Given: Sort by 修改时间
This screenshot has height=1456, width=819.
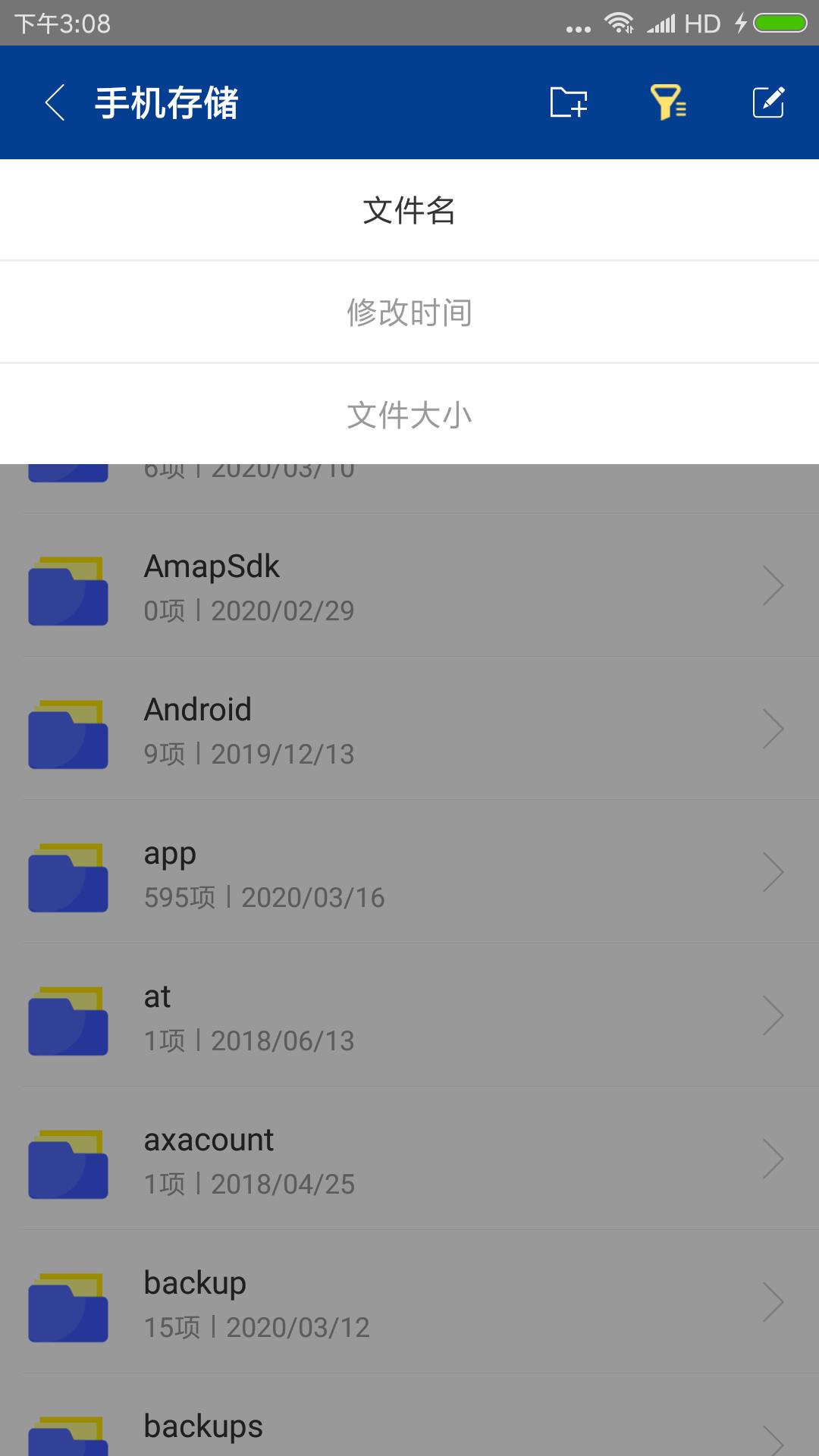Looking at the screenshot, I should [x=409, y=312].
